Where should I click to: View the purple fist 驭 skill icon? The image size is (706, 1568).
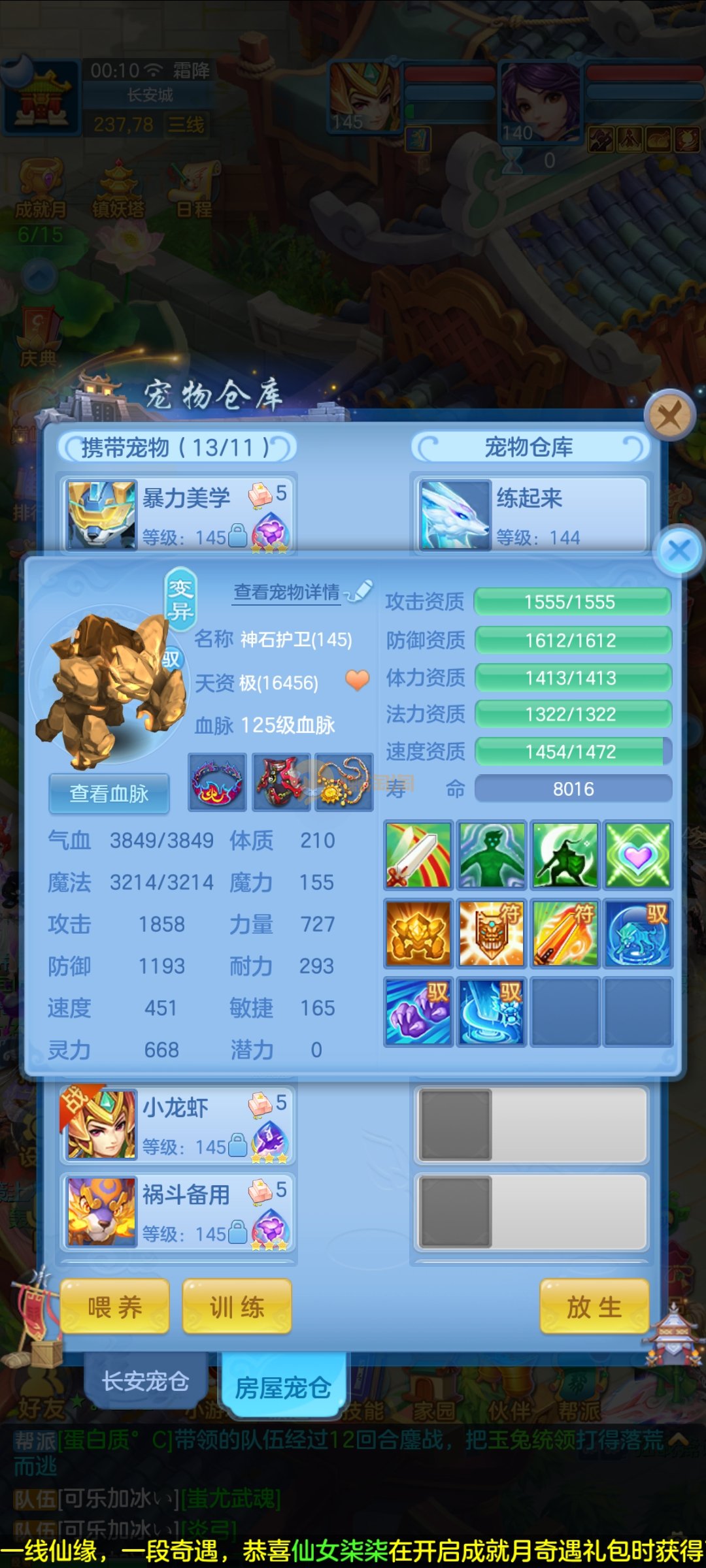[418, 1011]
